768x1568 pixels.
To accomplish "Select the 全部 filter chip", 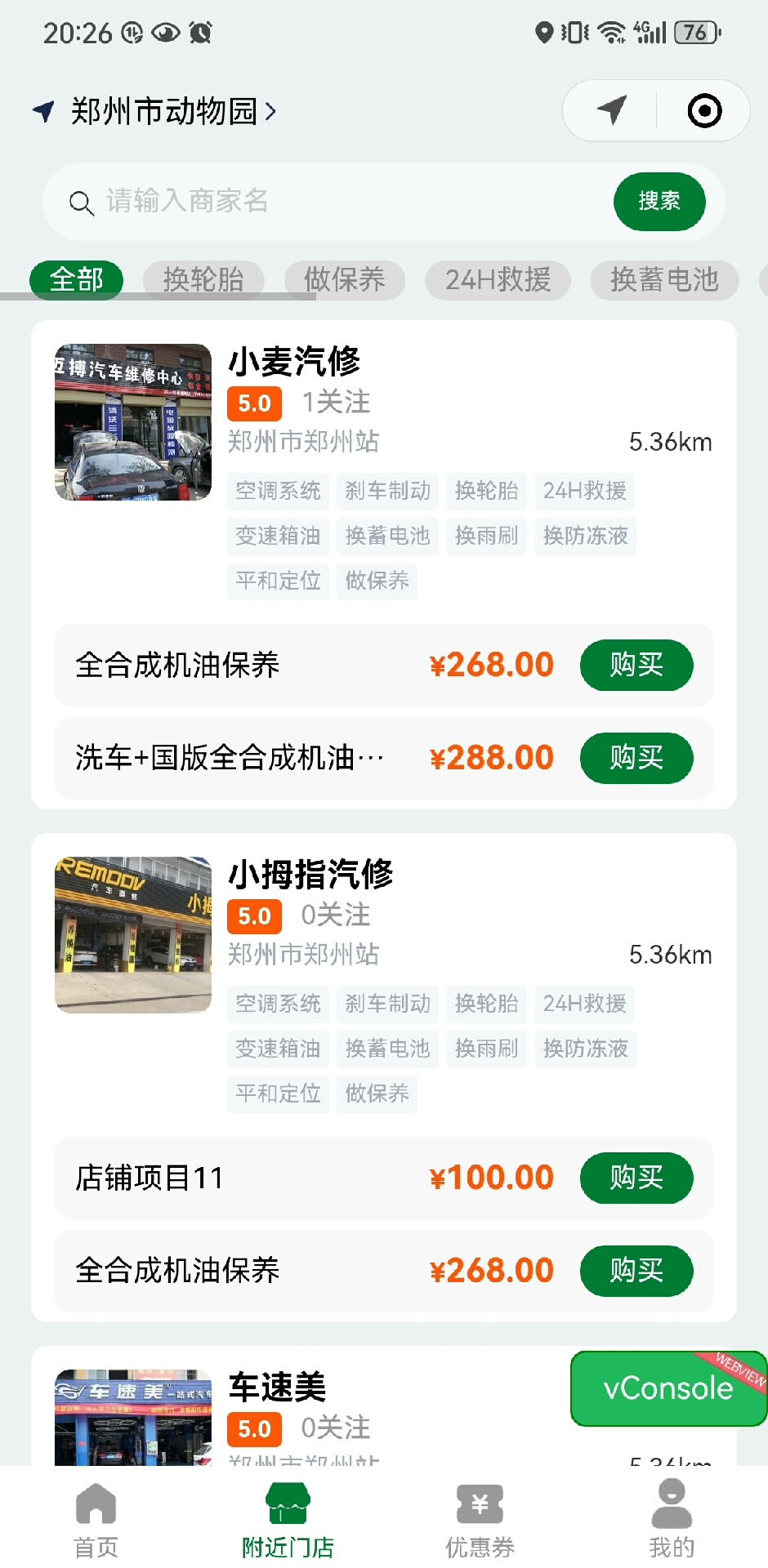I will (x=77, y=280).
